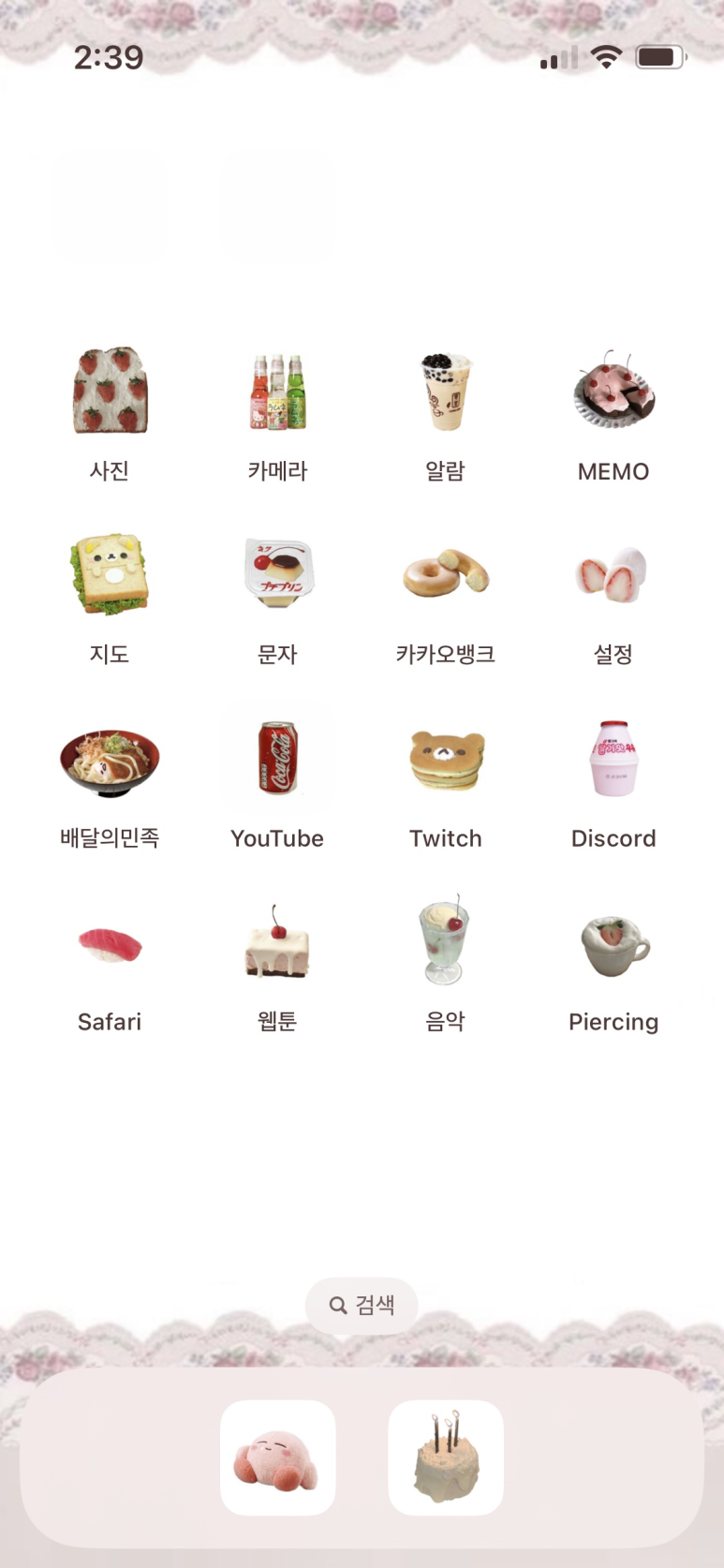Open the 카카오뱅크 donut icon
This screenshot has width=724, height=1568.
(446, 574)
